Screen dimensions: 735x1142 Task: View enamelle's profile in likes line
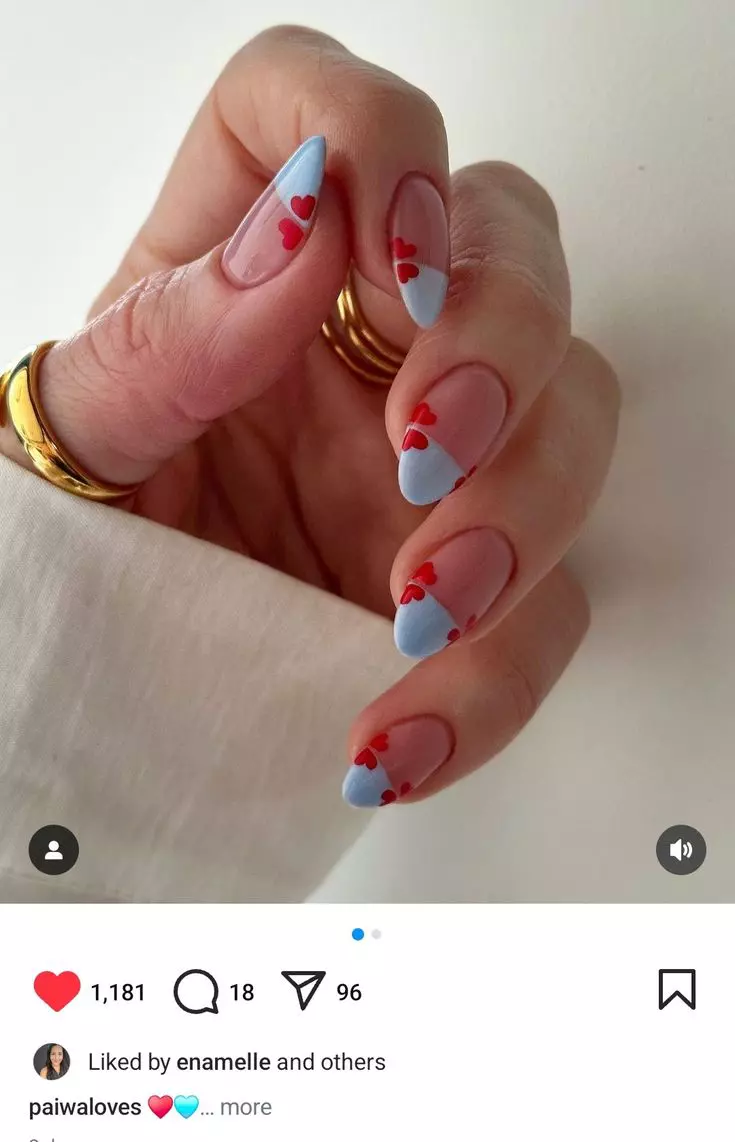[x=223, y=1062]
